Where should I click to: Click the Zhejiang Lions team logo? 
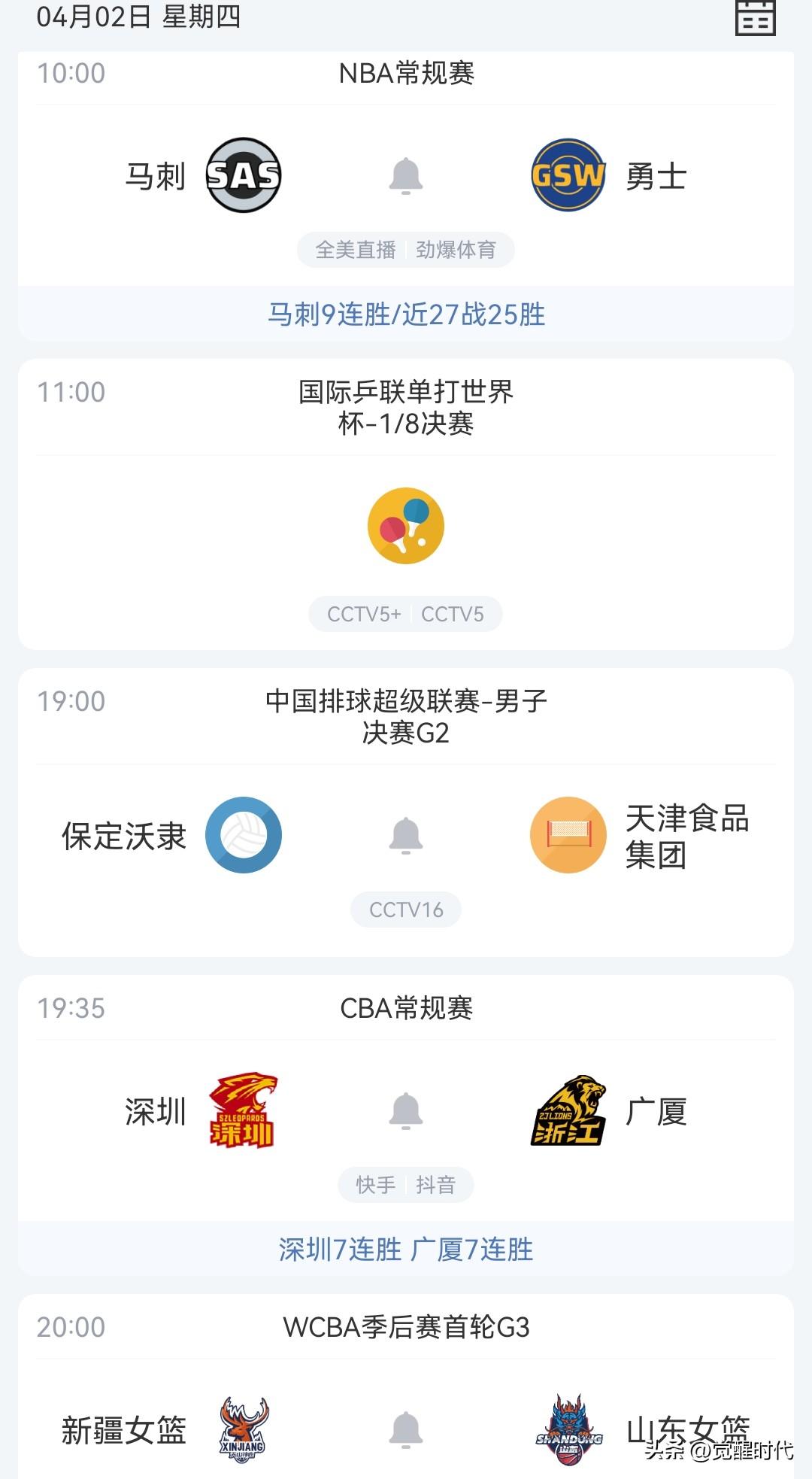[569, 1113]
